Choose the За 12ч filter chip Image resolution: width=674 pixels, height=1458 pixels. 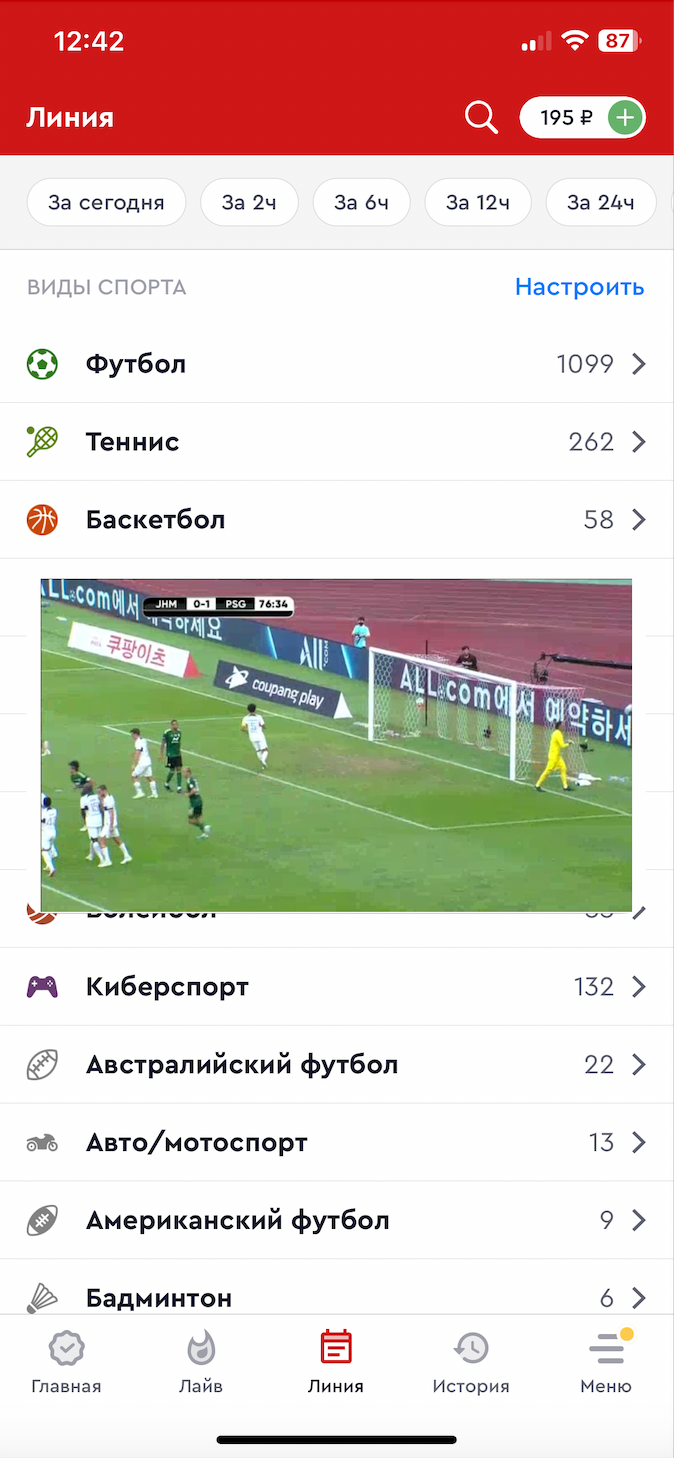[478, 202]
